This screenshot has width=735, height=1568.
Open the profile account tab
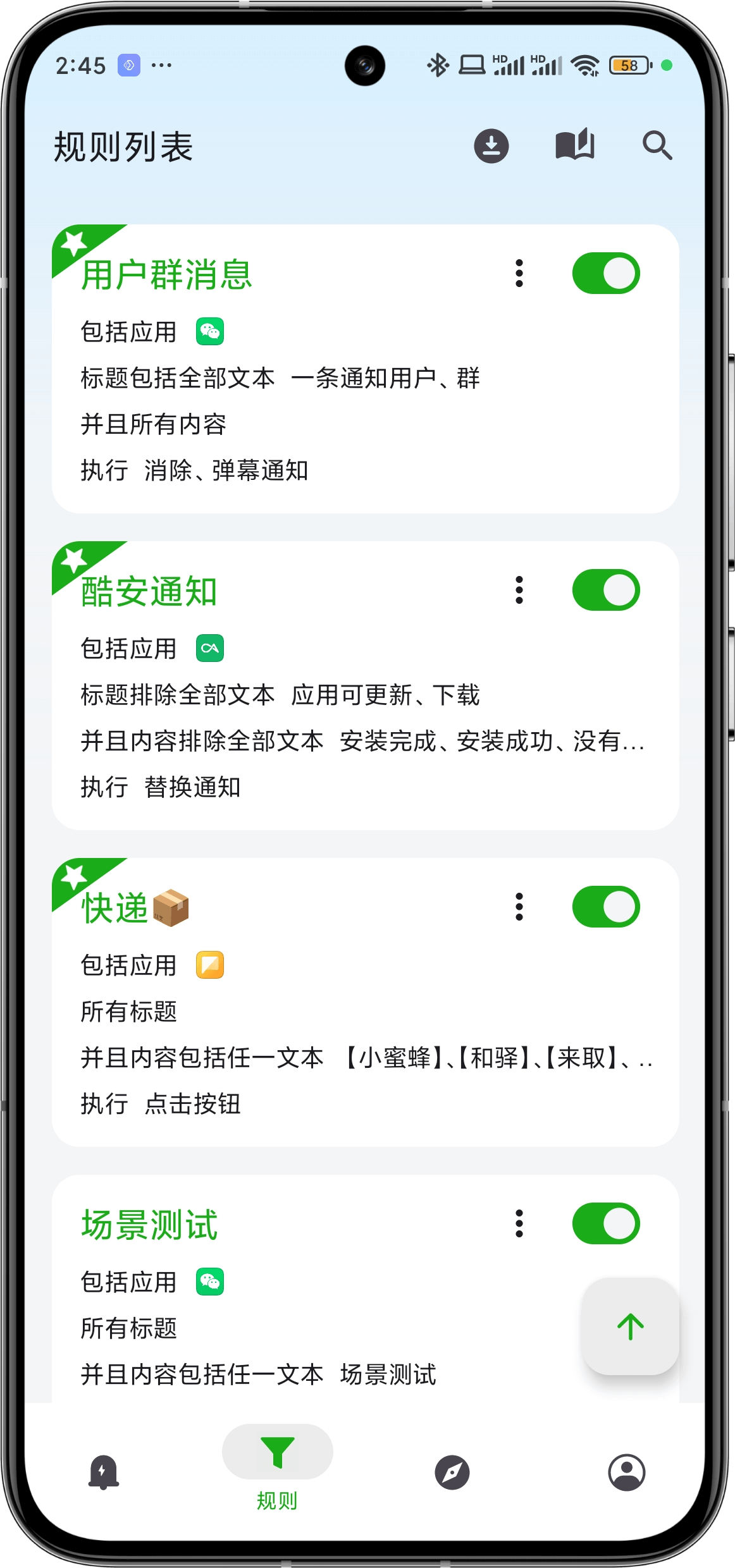(626, 1472)
